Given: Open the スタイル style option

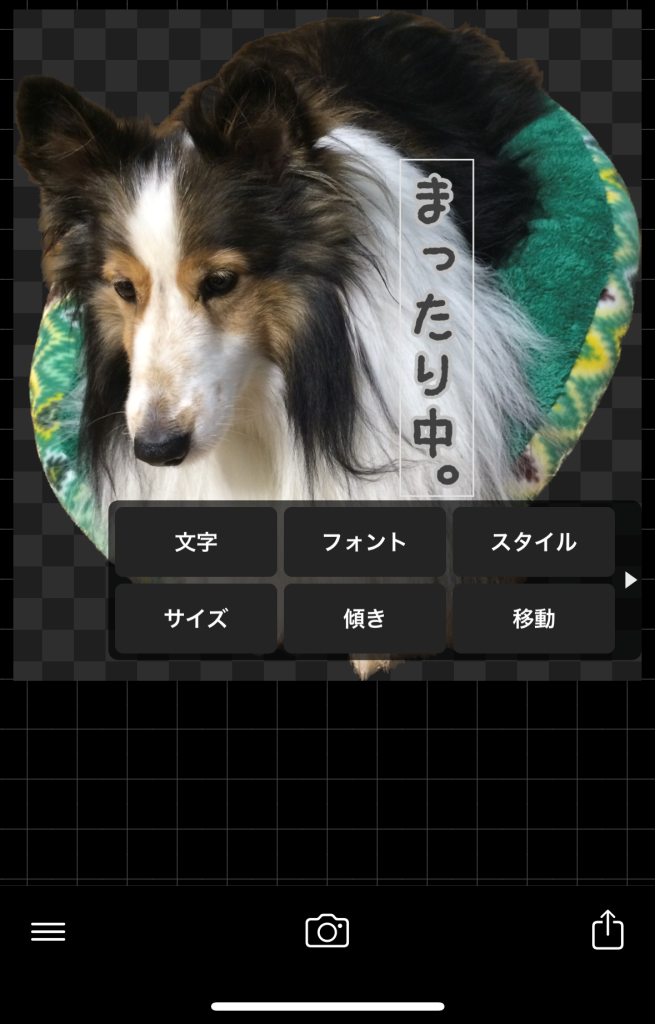Looking at the screenshot, I should (533, 542).
